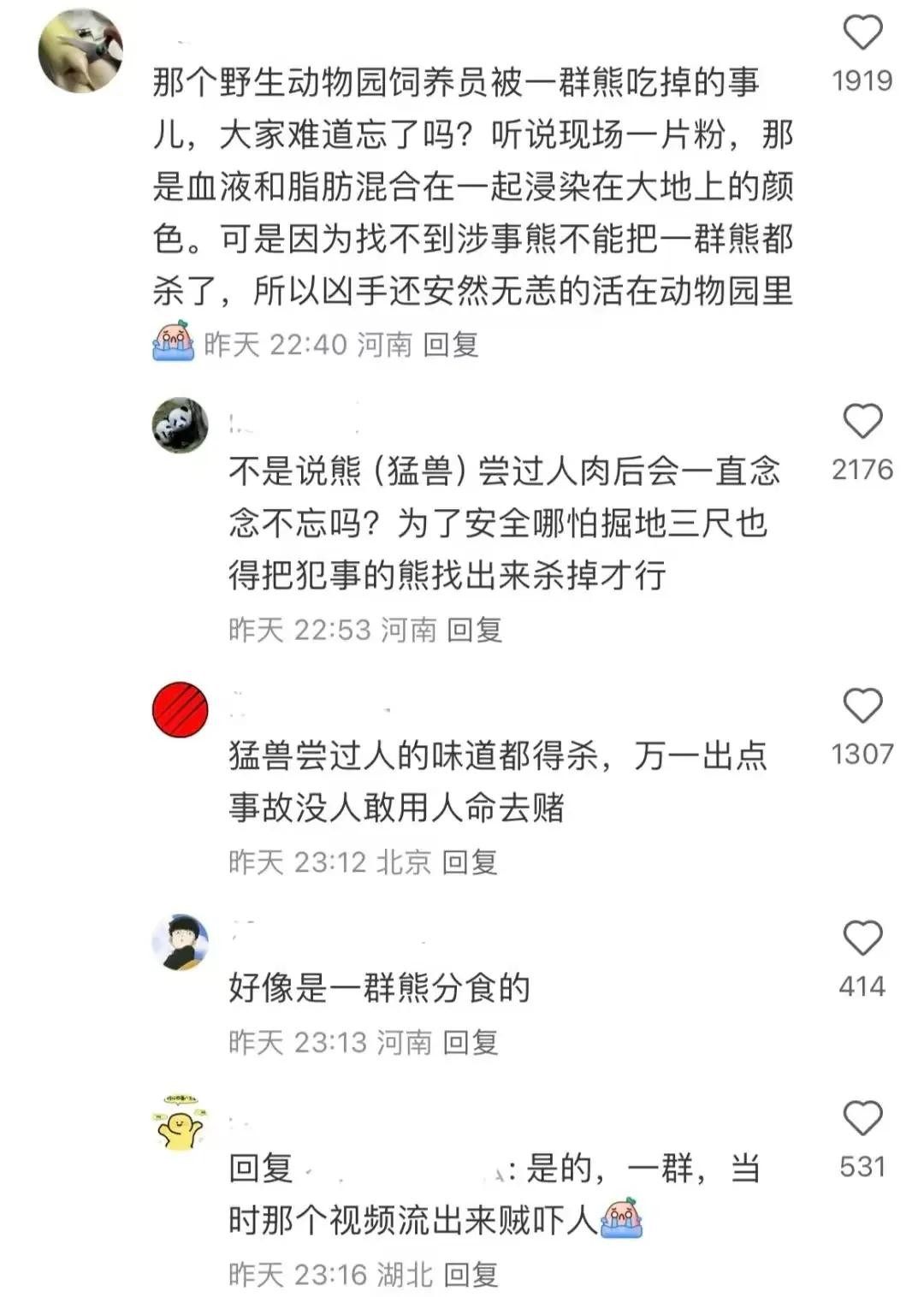The width and height of the screenshot is (924, 1297).
Task: View the red circle avatar's profile
Action: pyautogui.click(x=180, y=710)
